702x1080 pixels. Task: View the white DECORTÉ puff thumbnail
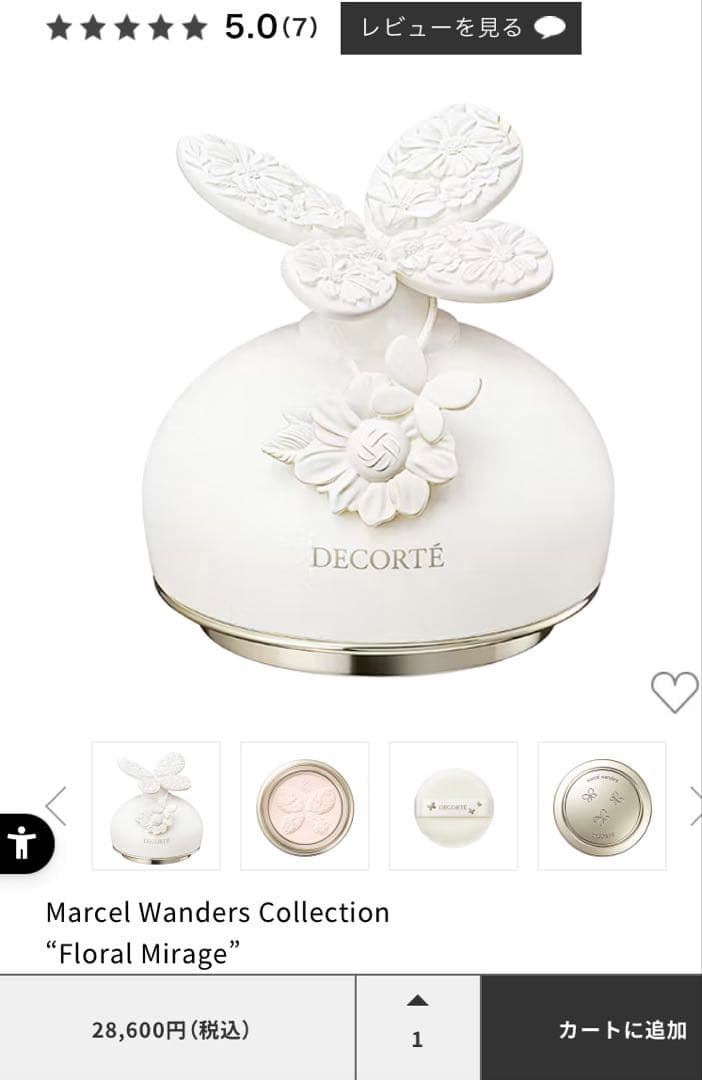tap(453, 806)
